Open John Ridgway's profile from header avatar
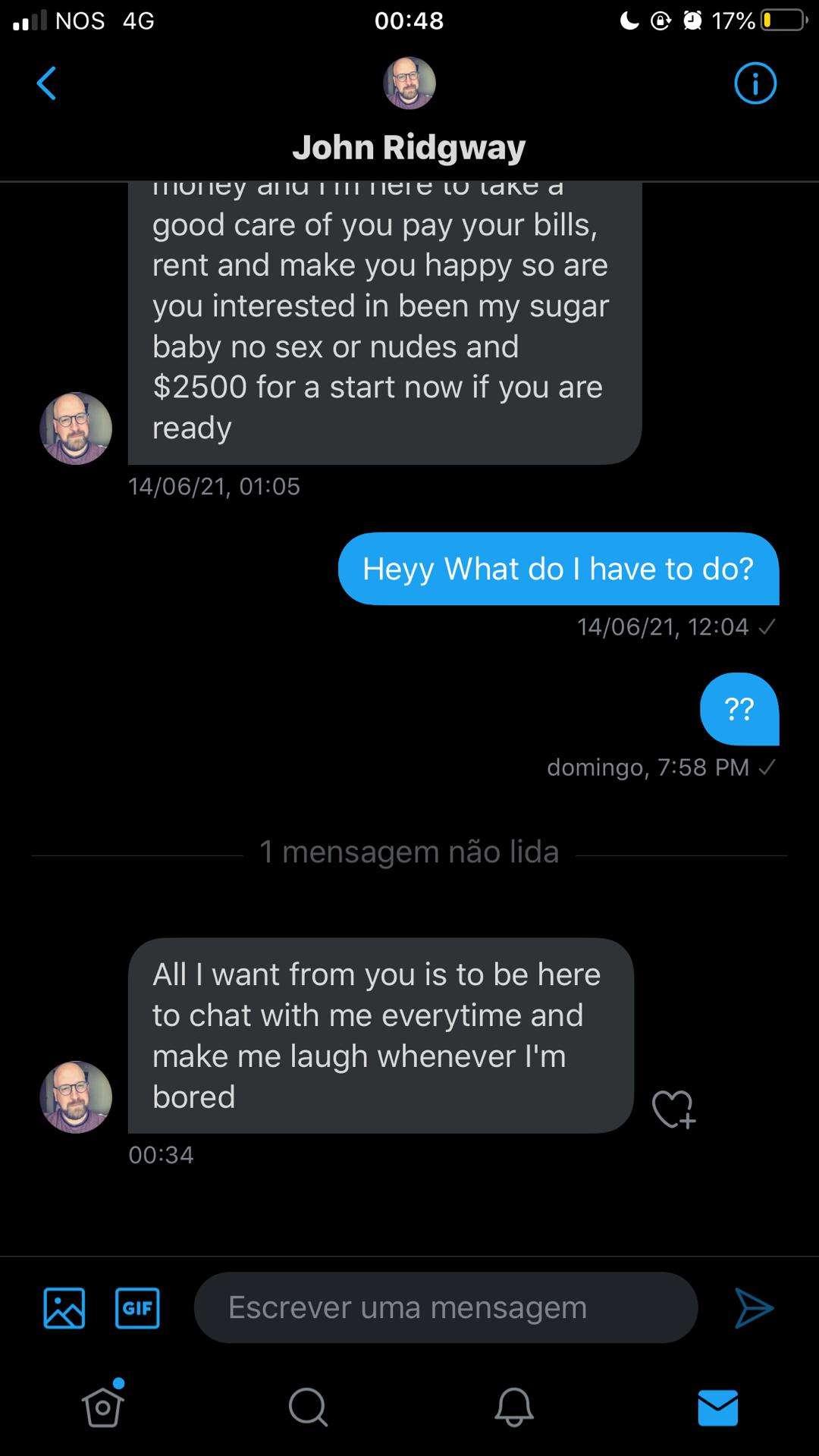The height and width of the screenshot is (1456, 819). point(409,83)
